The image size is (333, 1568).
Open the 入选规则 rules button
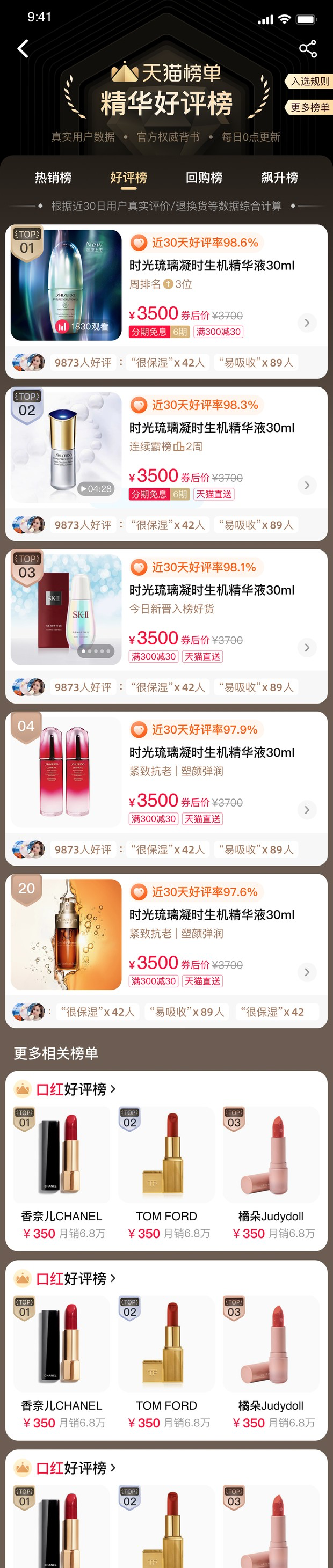click(309, 81)
